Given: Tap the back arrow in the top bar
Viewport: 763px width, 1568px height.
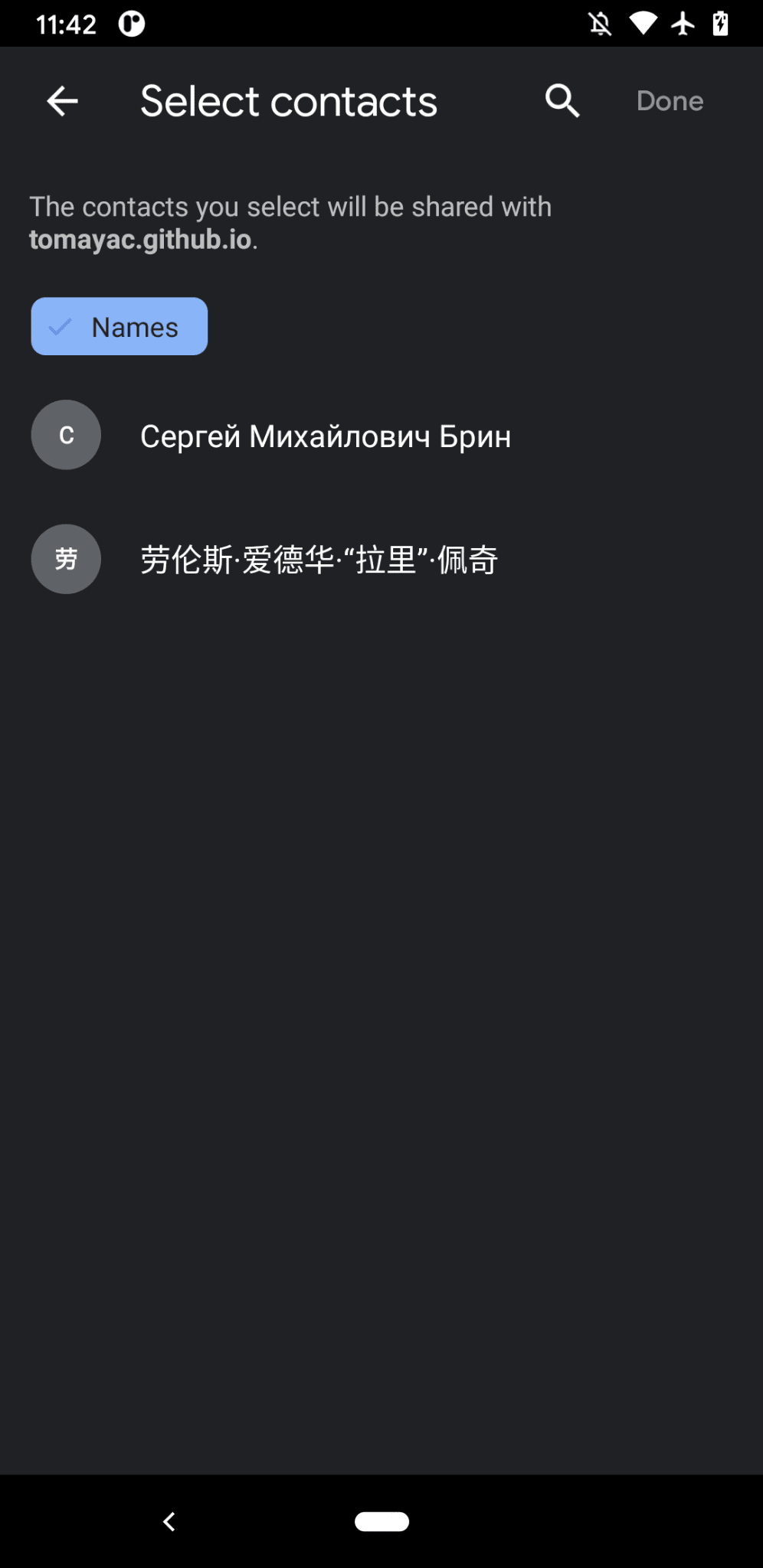Looking at the screenshot, I should coord(61,100).
